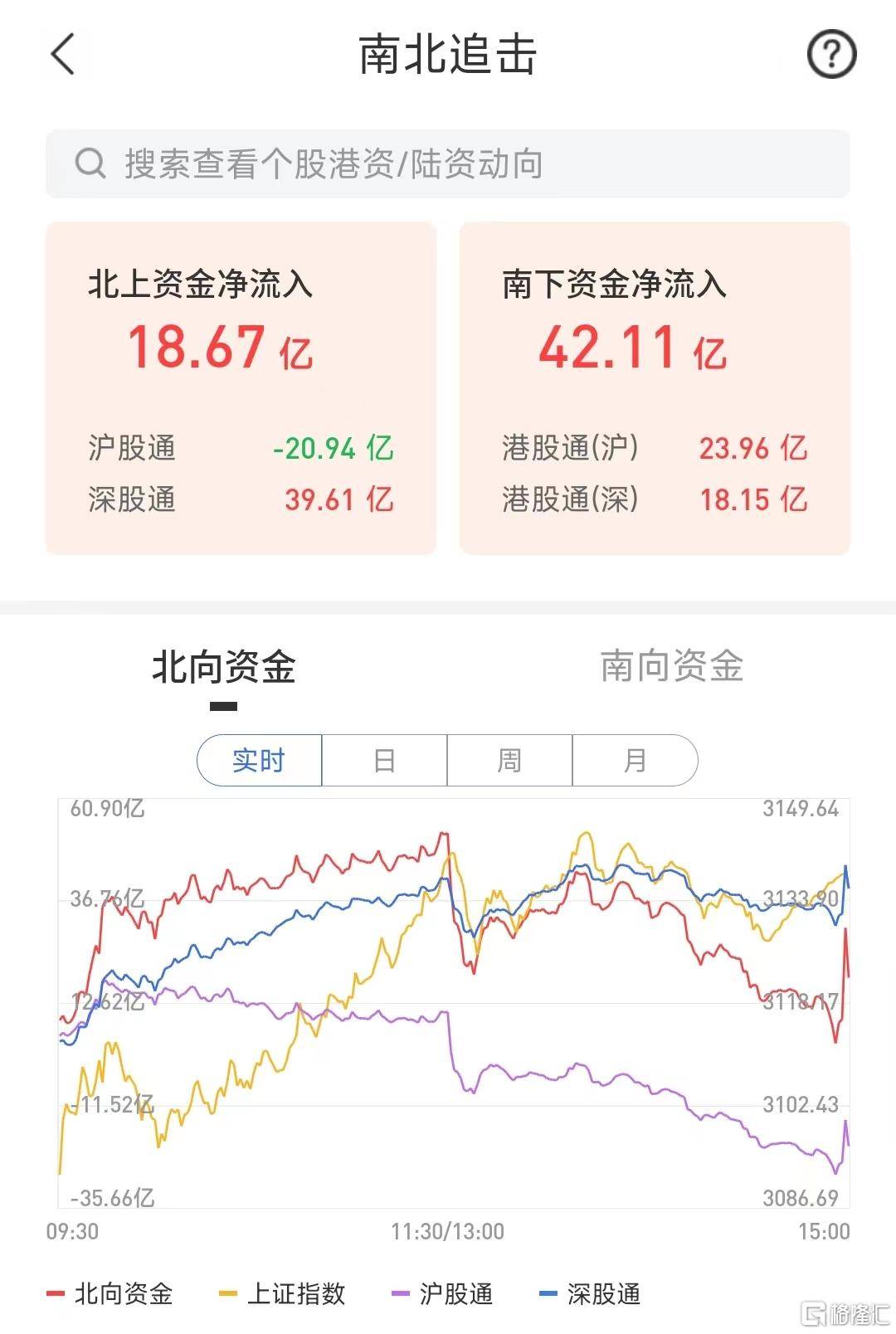This screenshot has height=1334, width=896.
Task: Toggle the 深股通 line in legend
Action: pyautogui.click(x=591, y=1293)
